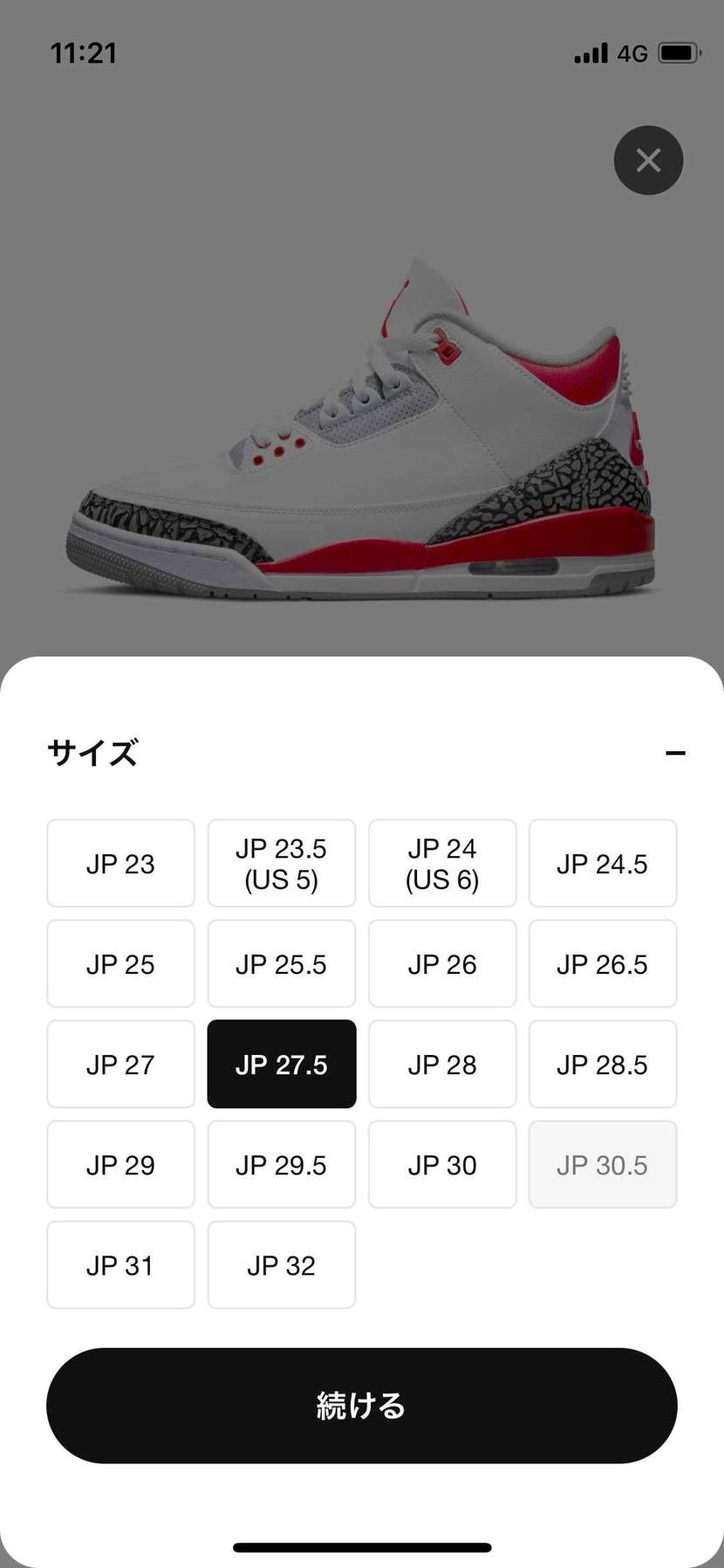Image resolution: width=724 pixels, height=1568 pixels.
Task: Continue with the 続ける button
Action: 362,1406
